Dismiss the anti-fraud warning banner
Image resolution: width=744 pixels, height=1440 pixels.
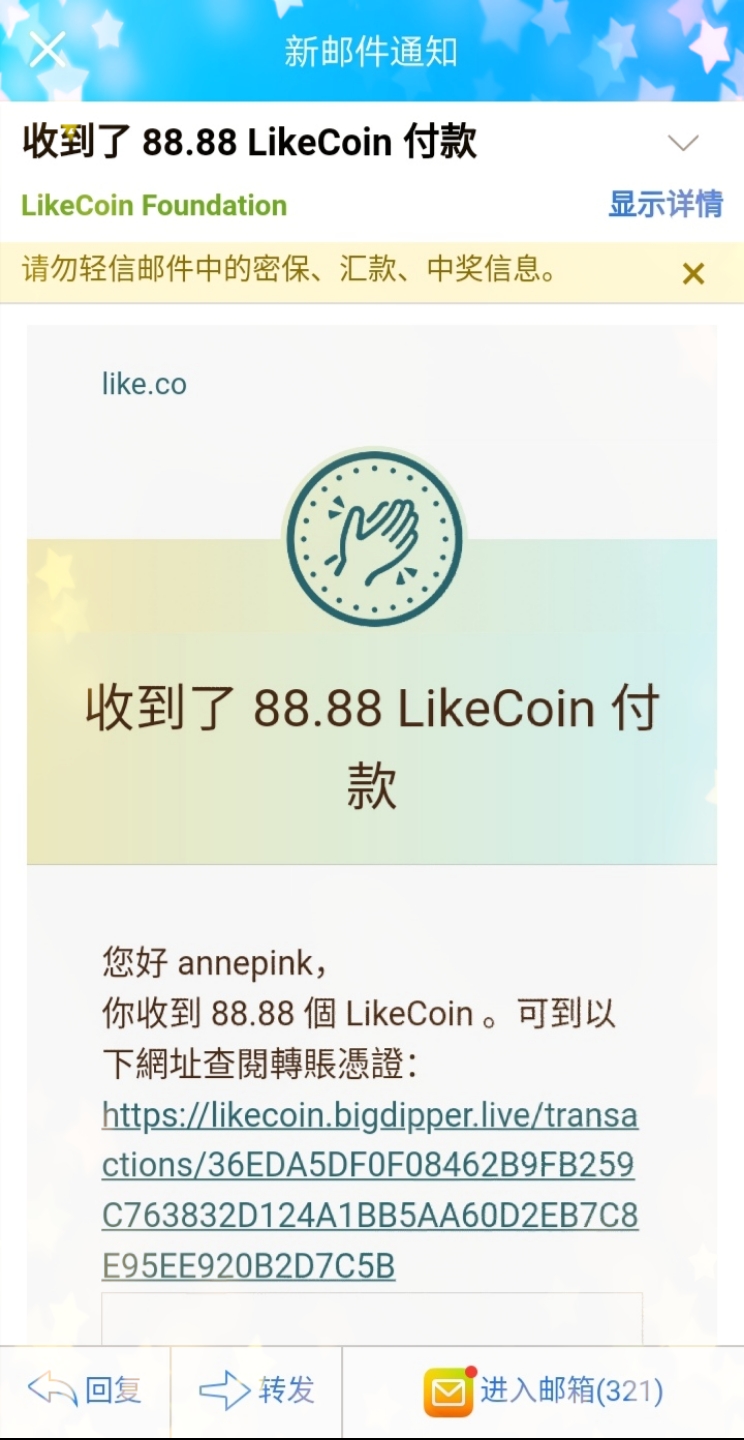[692, 272]
